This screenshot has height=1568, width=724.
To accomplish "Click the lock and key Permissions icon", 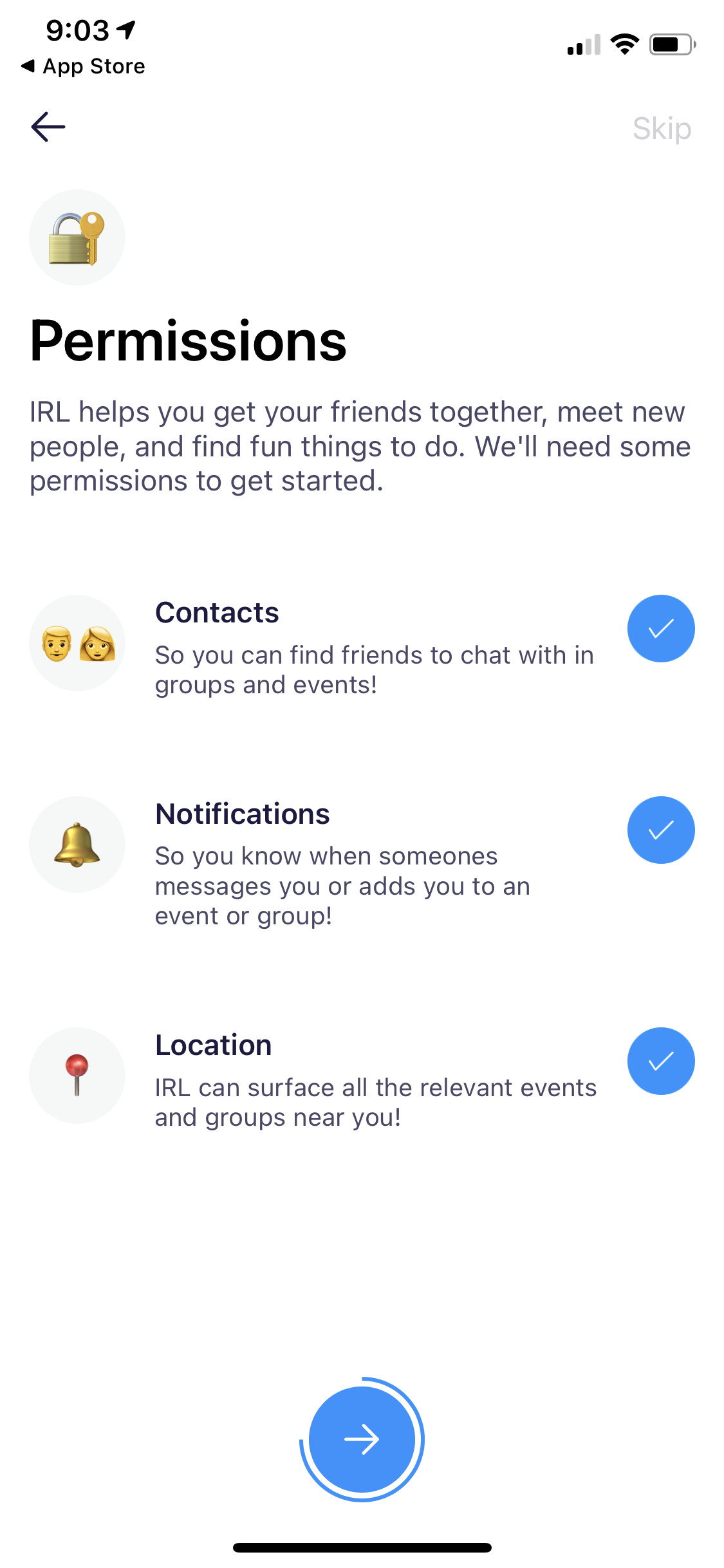I will 77,237.
